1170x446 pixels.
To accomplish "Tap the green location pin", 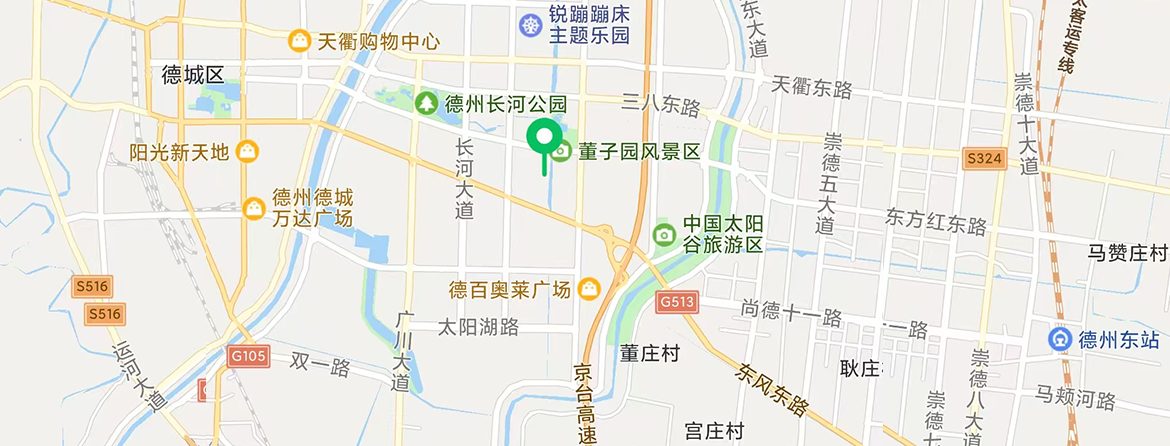I will point(544,137).
